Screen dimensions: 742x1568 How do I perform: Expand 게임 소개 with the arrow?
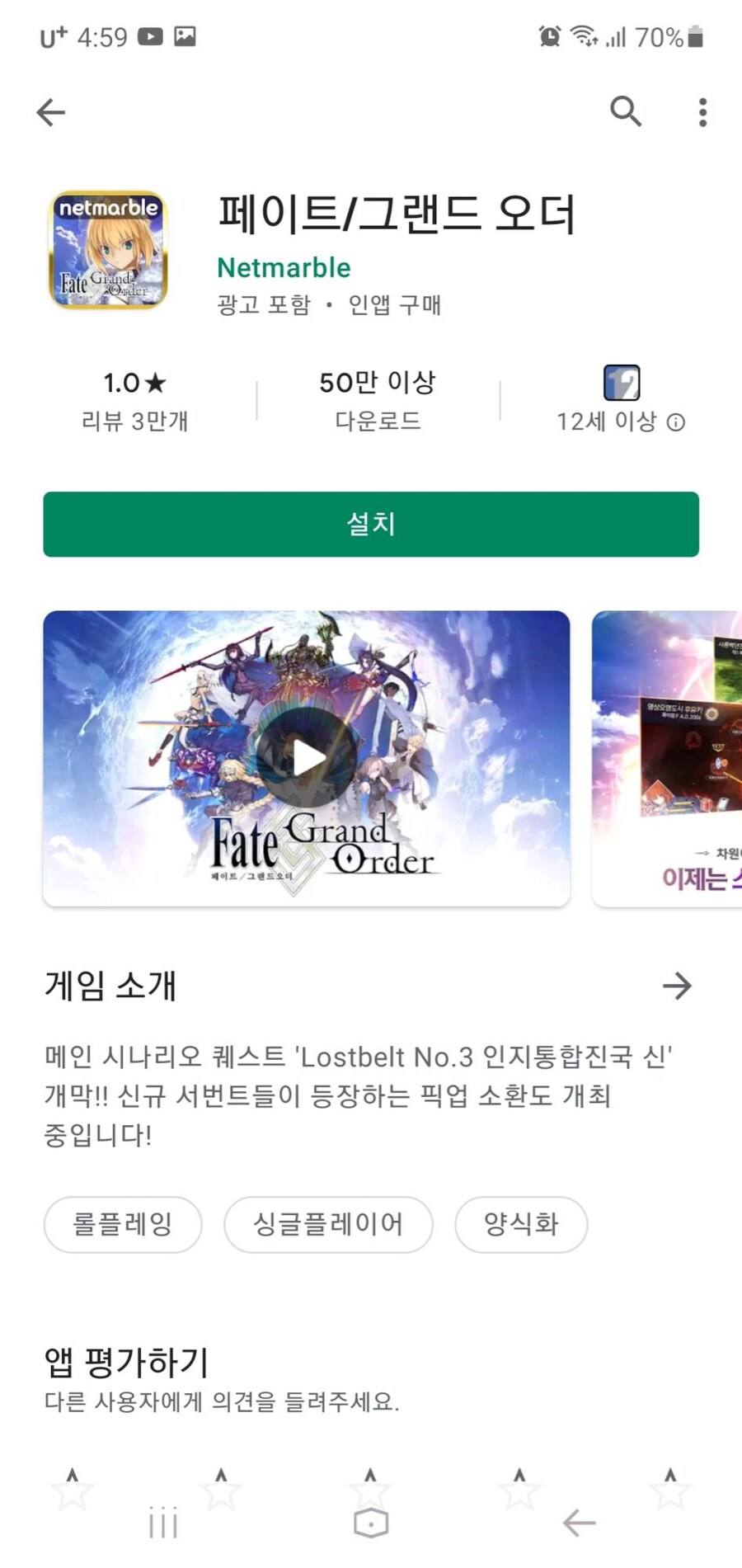click(x=677, y=986)
